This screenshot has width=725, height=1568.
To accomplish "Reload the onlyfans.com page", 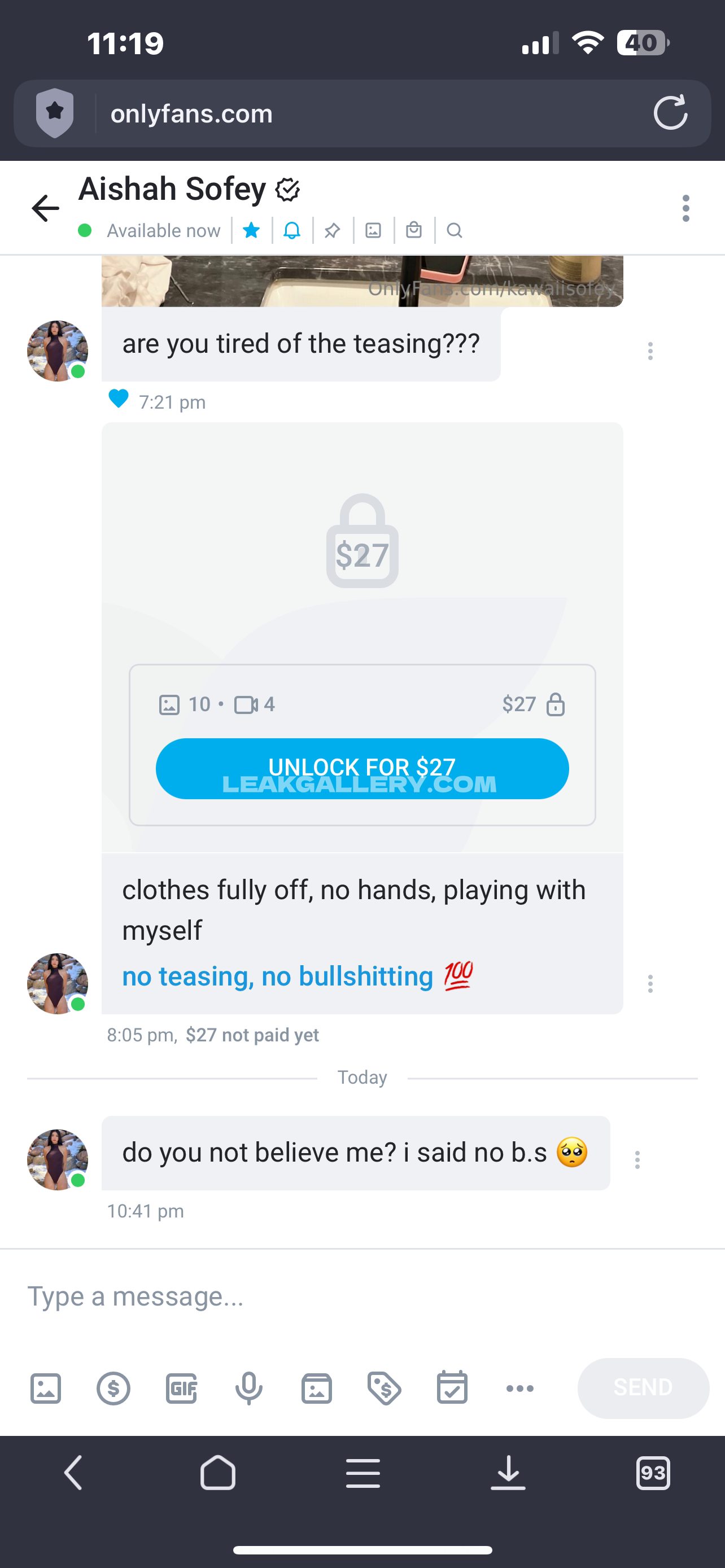I will click(670, 113).
